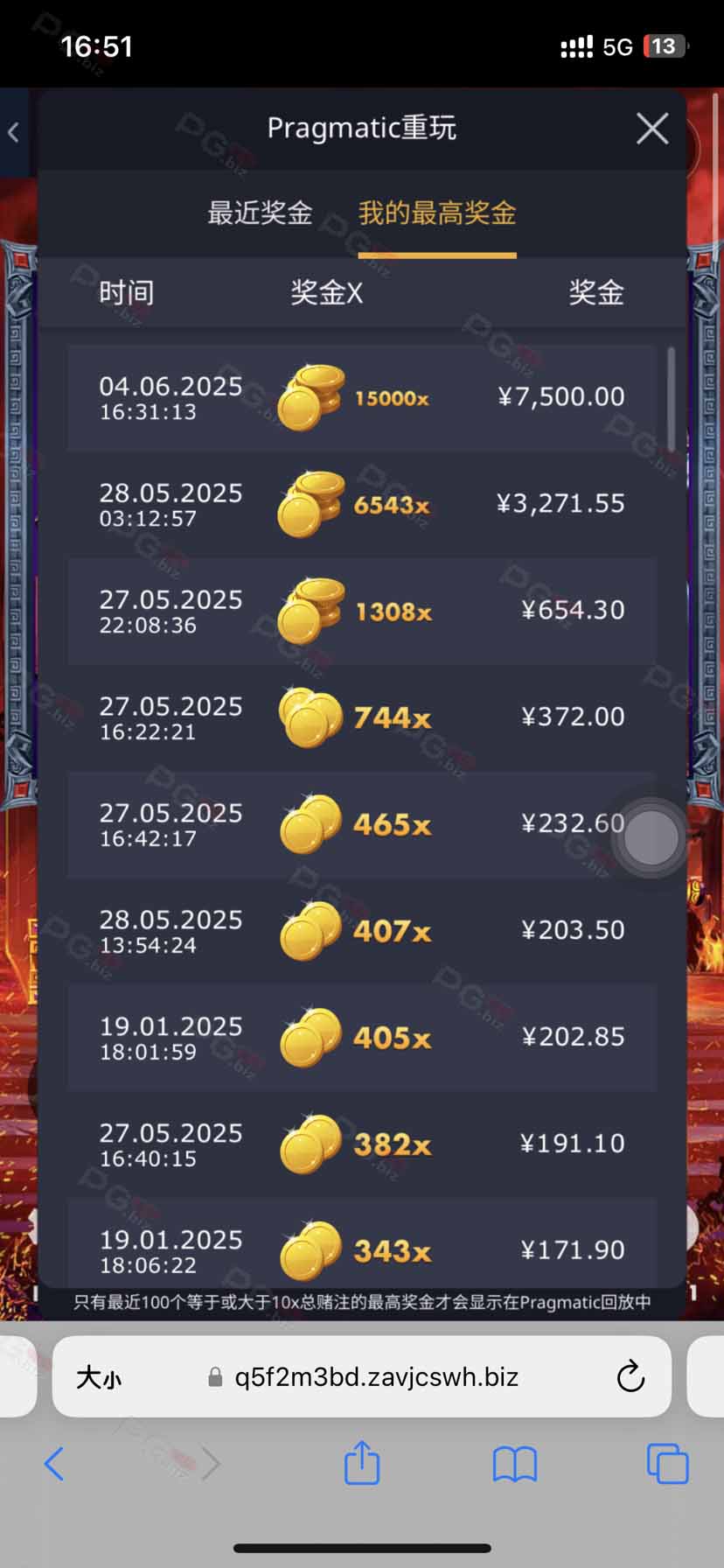Reload the current page

point(630,1378)
